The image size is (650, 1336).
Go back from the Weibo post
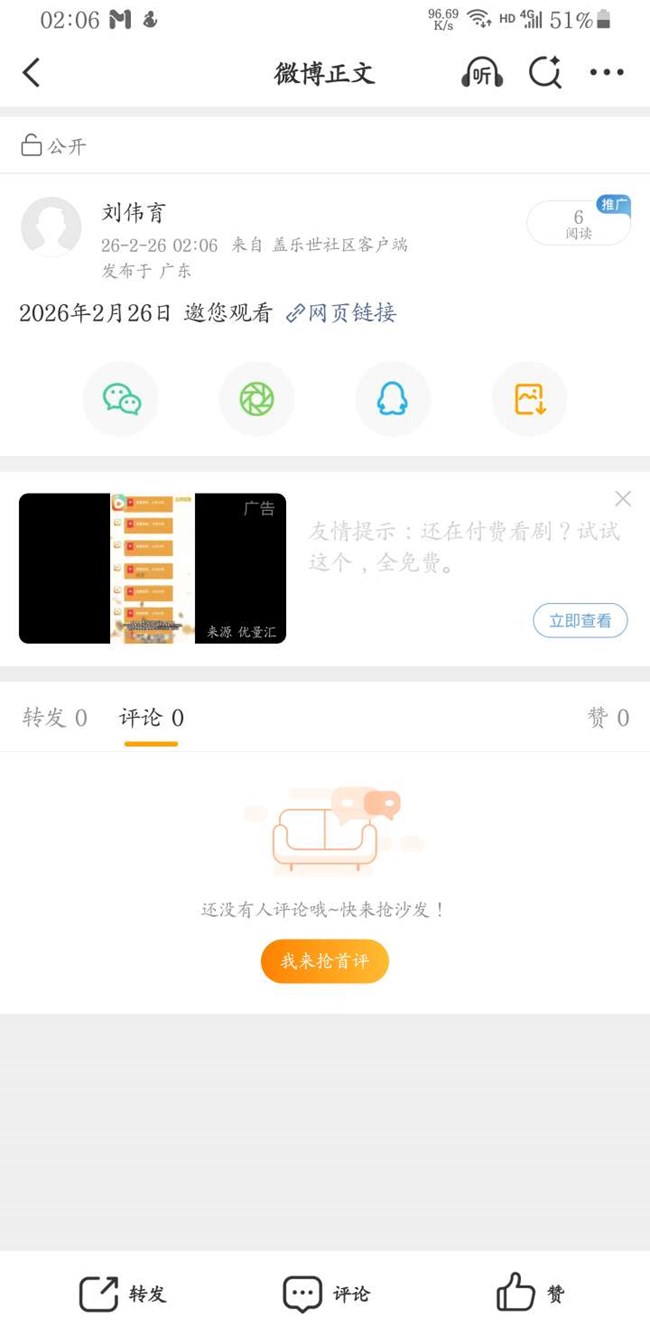(x=32, y=73)
